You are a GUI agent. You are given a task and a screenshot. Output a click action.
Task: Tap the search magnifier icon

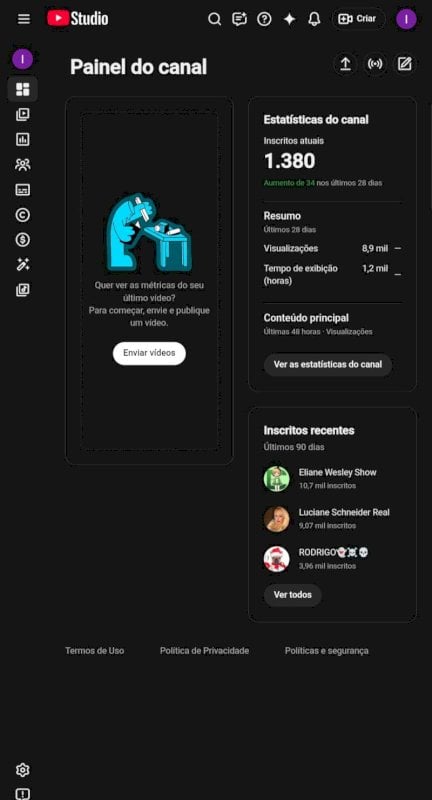[215, 19]
